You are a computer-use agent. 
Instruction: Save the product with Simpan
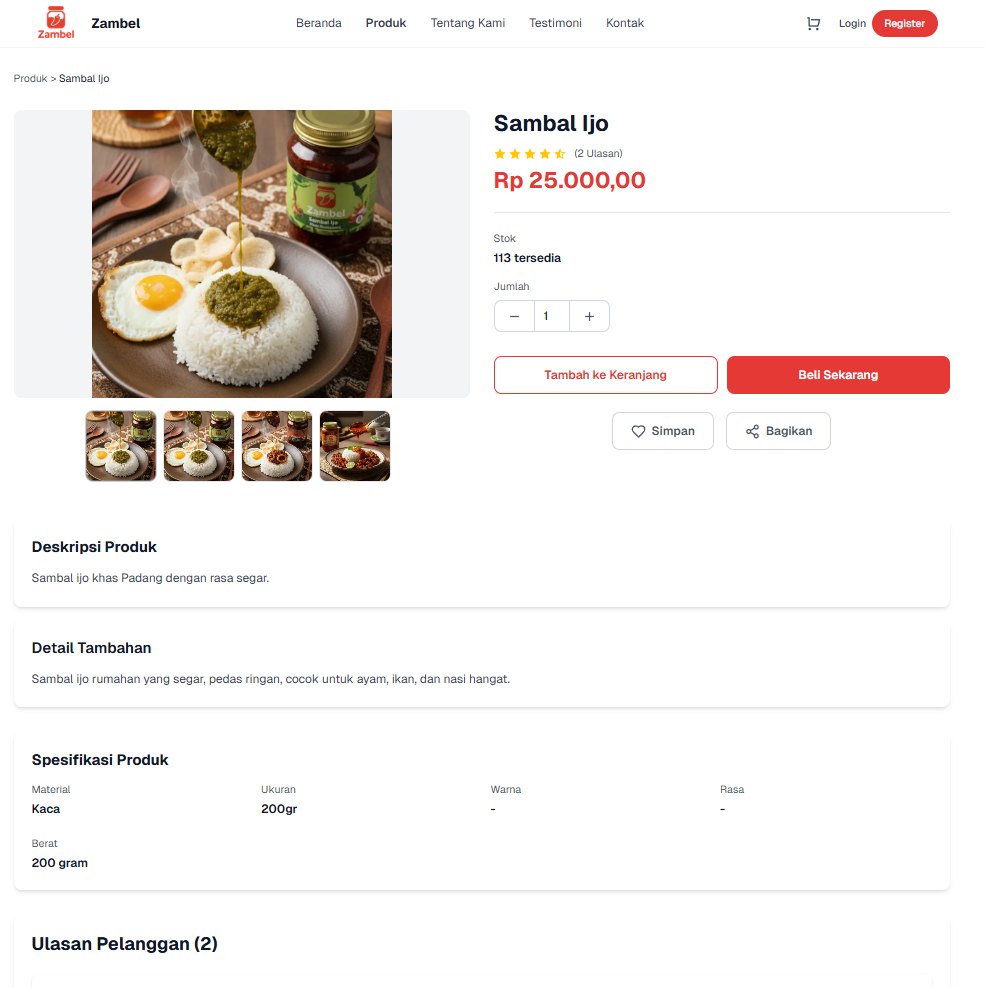pos(662,431)
